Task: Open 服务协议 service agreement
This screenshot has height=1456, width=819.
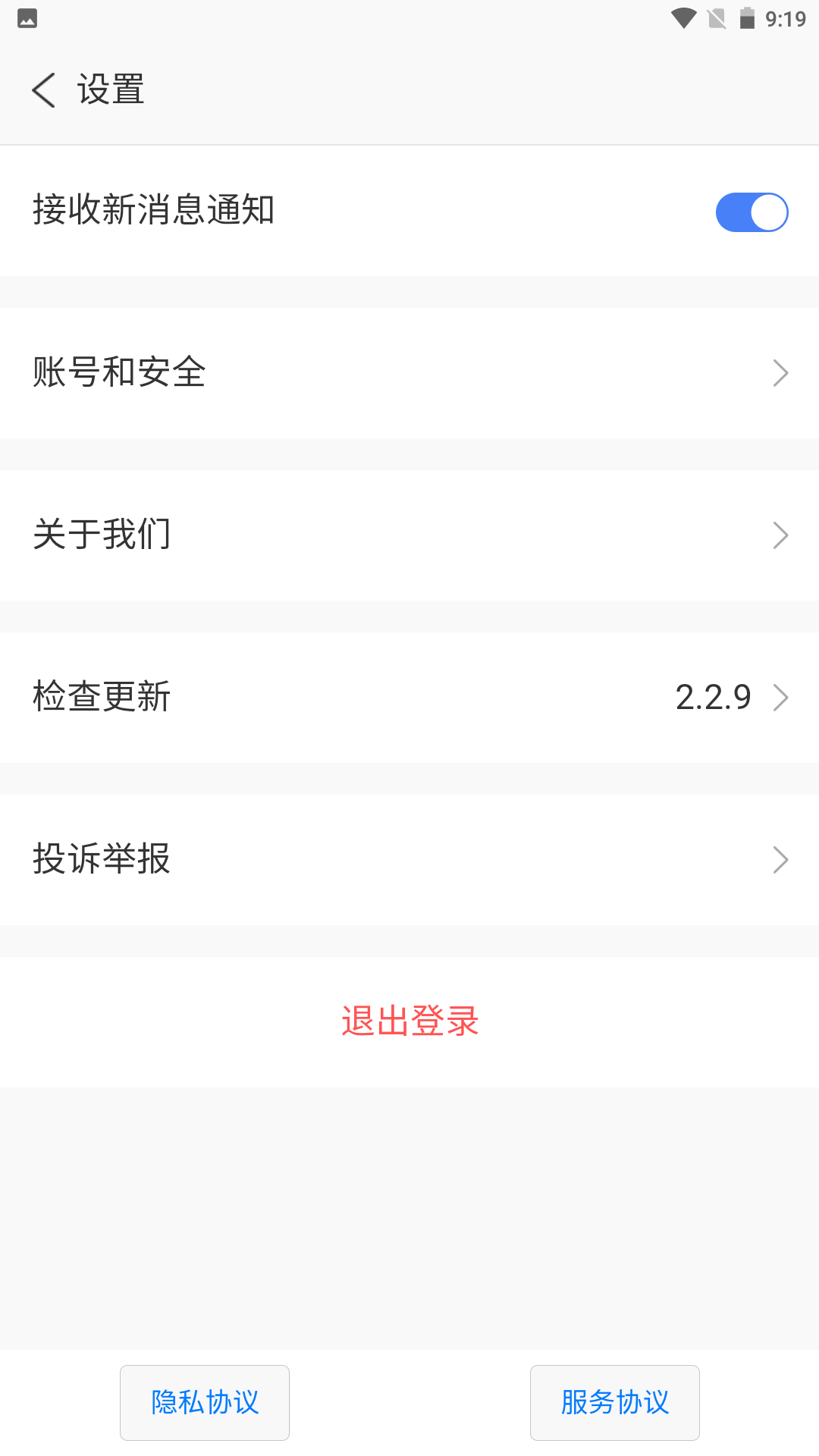Action: 614,1402
